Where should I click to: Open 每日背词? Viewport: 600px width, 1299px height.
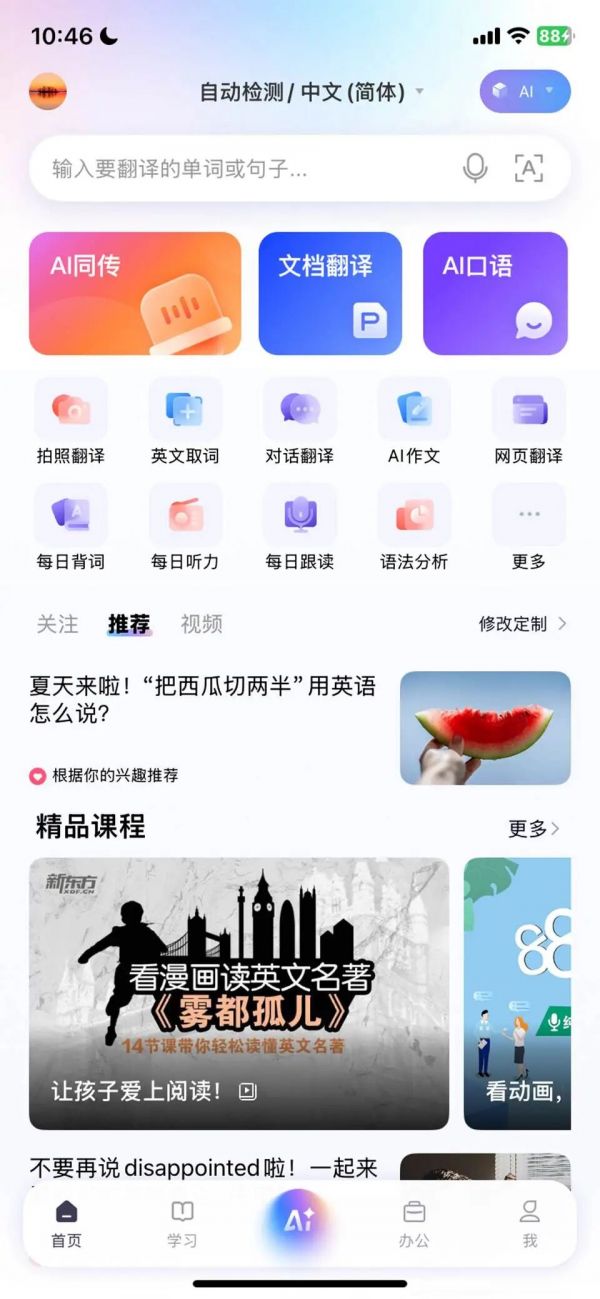click(71, 527)
